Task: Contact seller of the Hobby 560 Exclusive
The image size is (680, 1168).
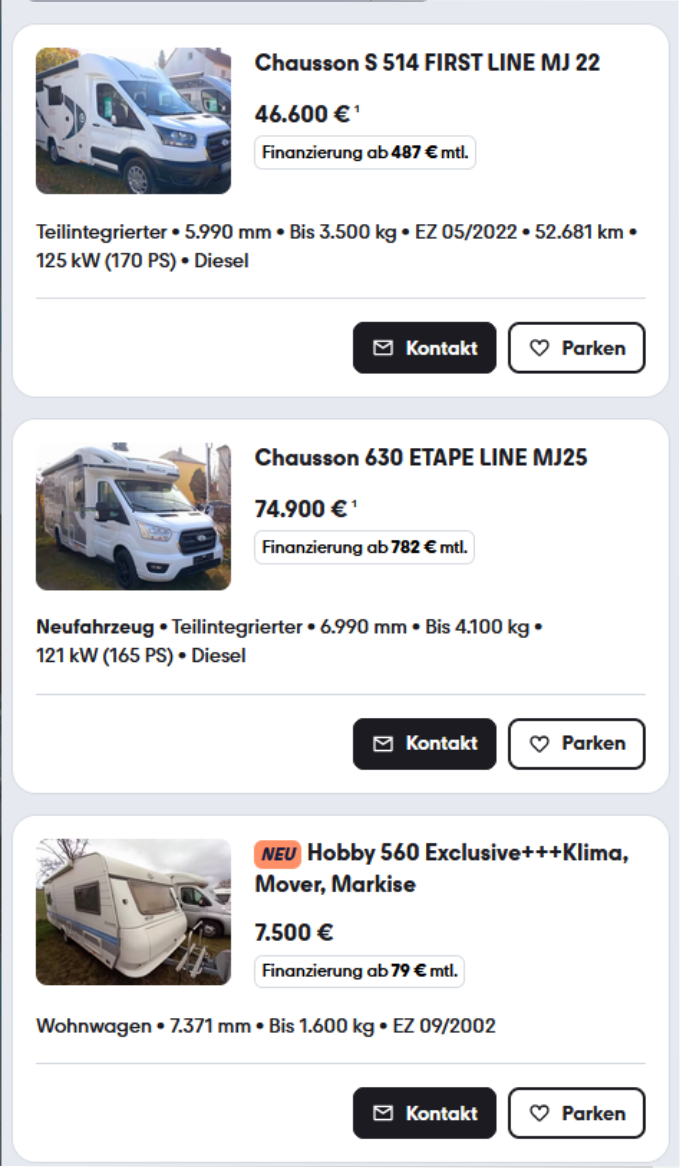Action: click(424, 1113)
